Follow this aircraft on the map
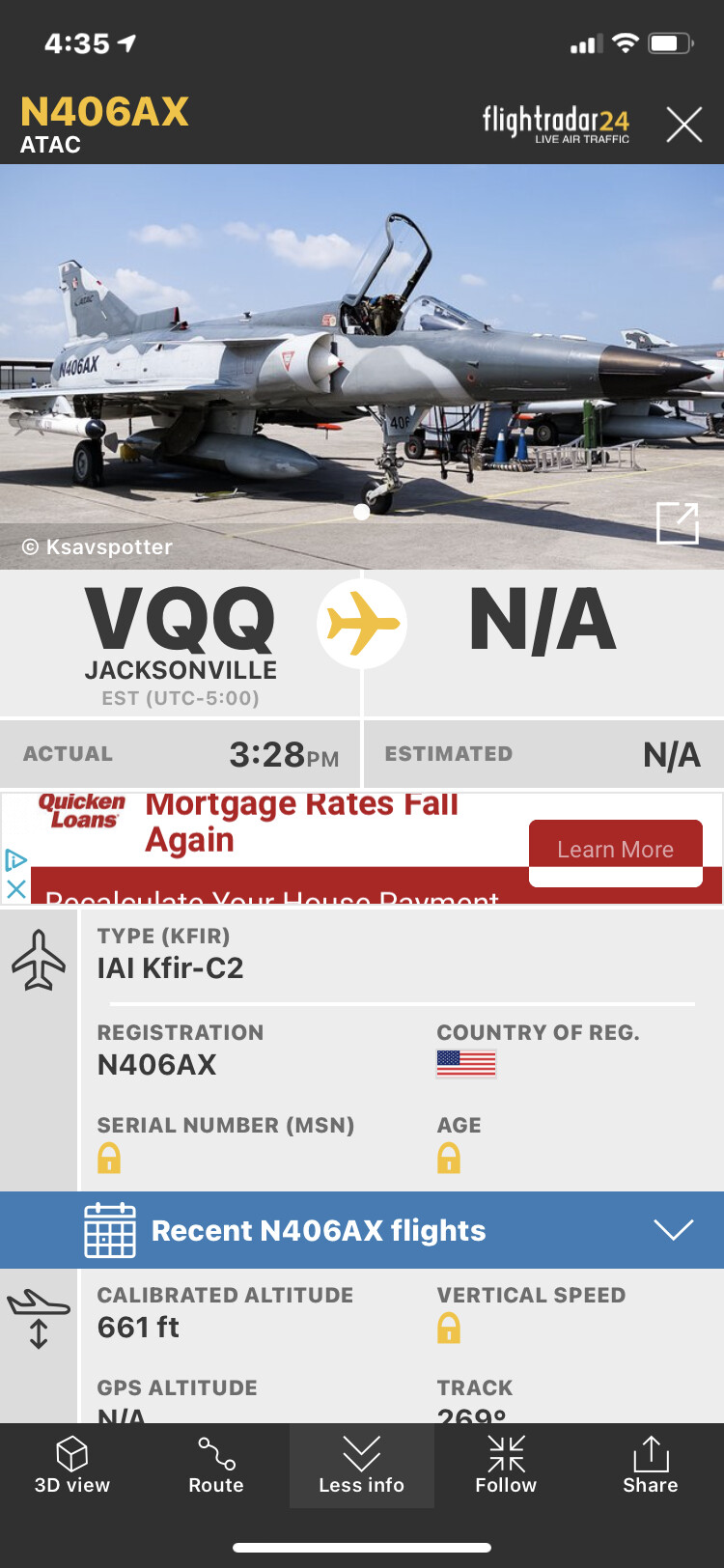The image size is (724, 1568). click(x=506, y=1465)
